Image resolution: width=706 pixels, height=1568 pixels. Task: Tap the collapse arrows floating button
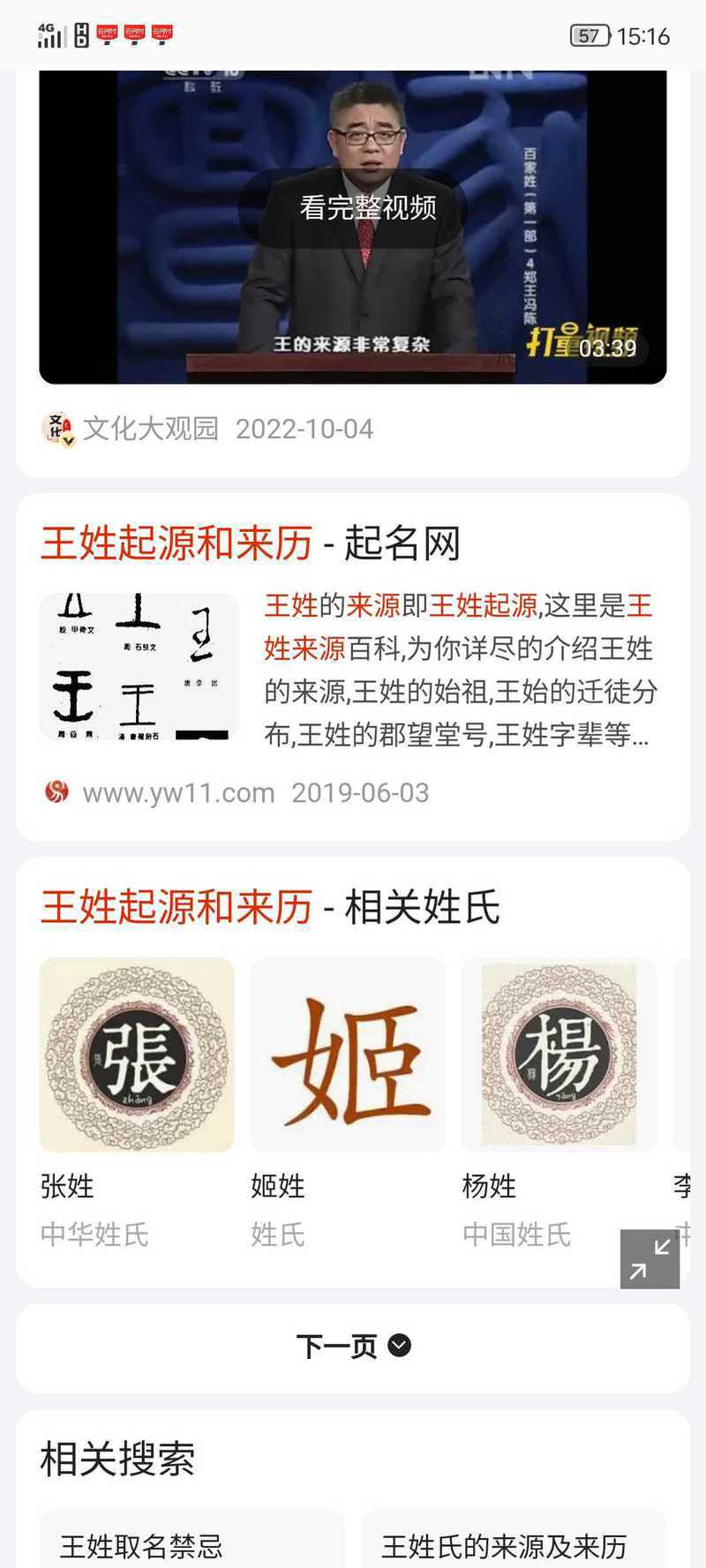[650, 1258]
